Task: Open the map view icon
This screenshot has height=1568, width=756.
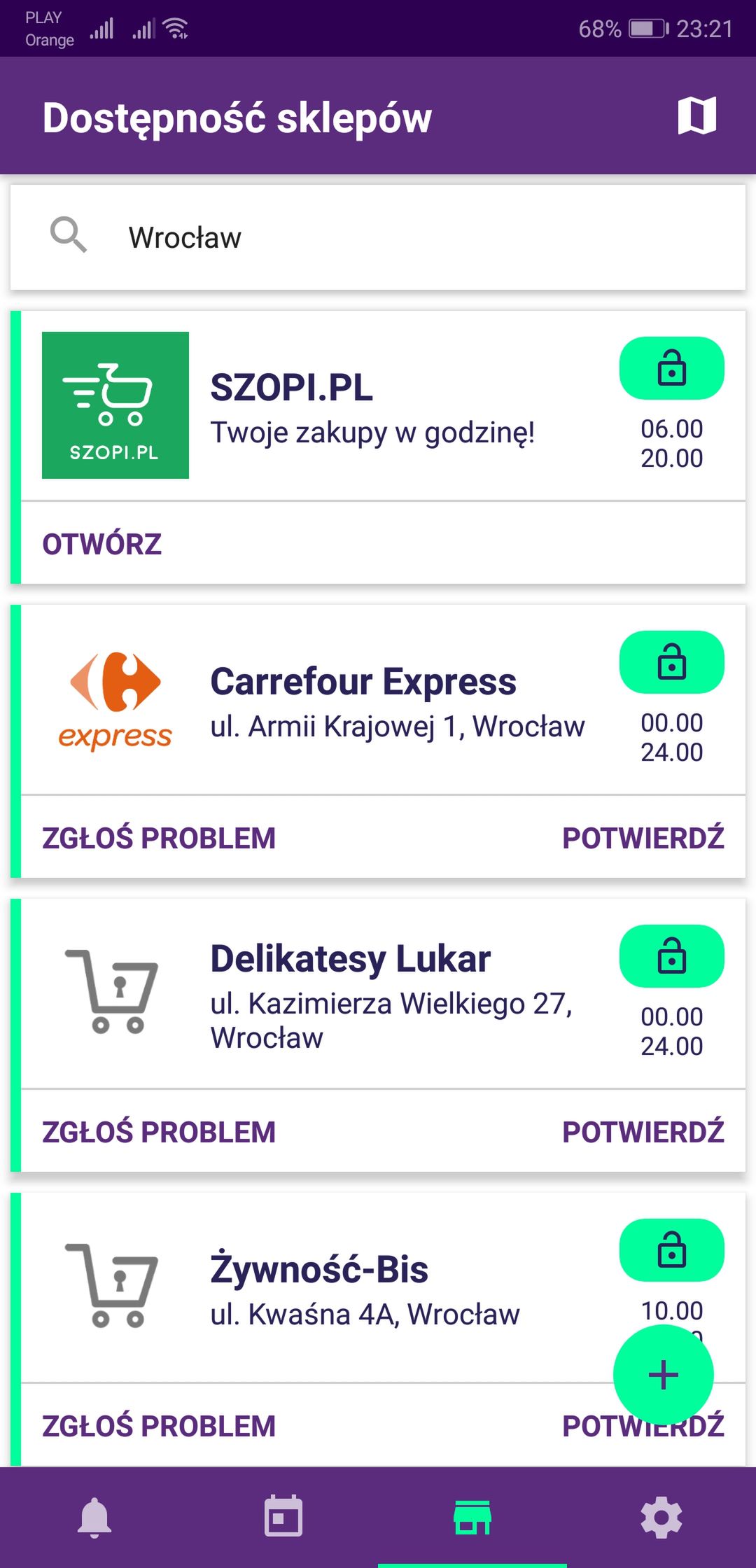Action: [x=696, y=115]
